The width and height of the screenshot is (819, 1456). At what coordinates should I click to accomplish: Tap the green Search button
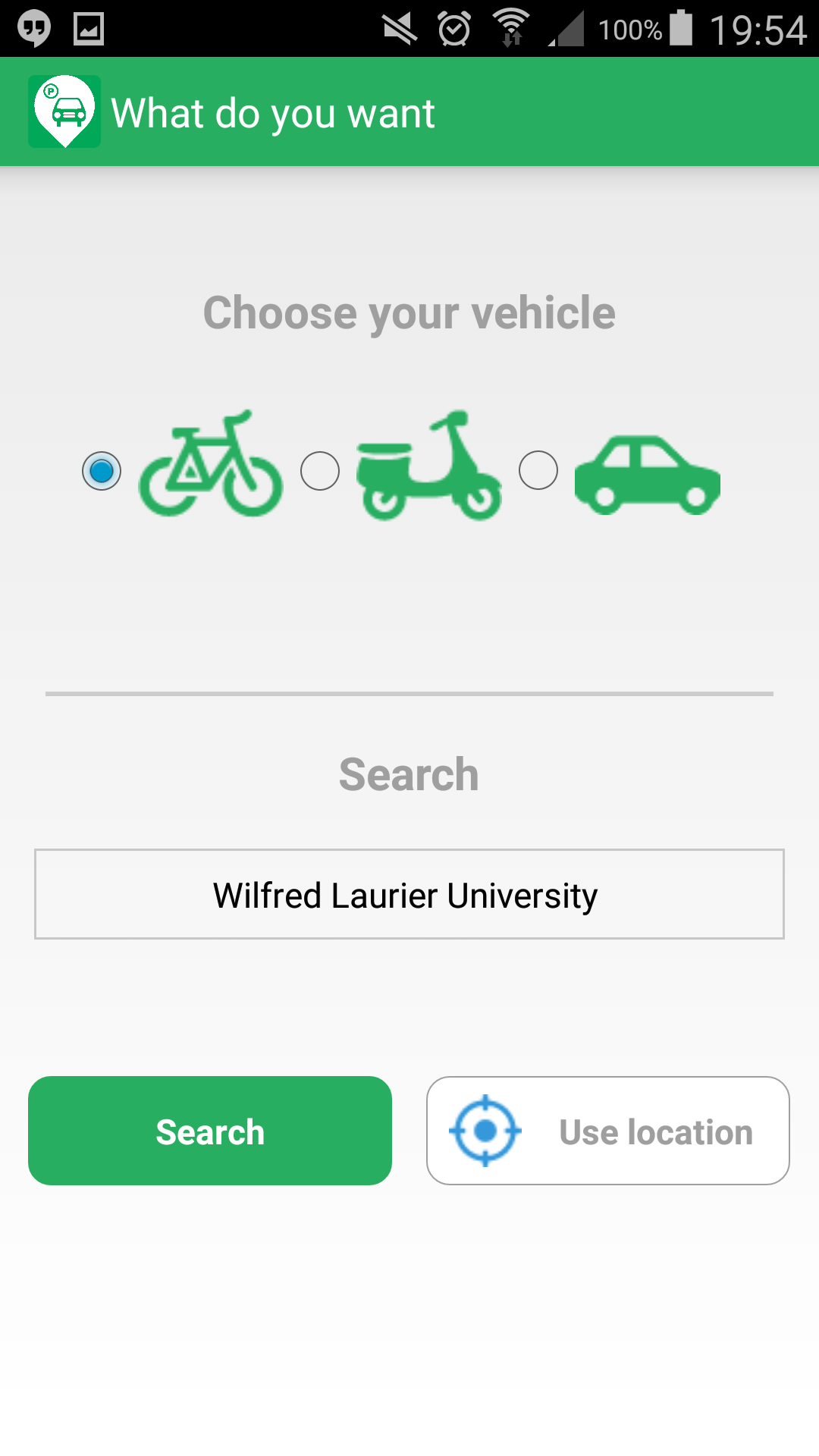(210, 1131)
